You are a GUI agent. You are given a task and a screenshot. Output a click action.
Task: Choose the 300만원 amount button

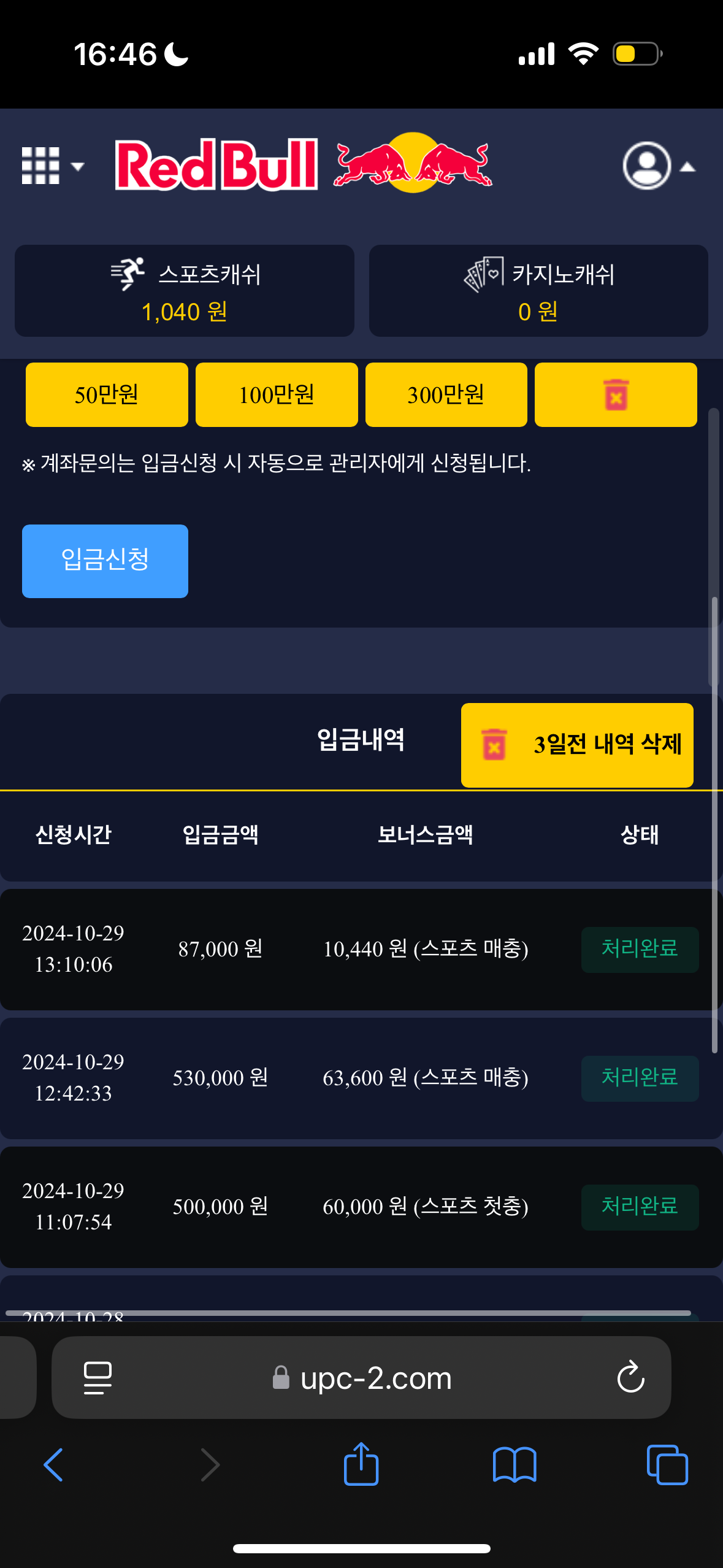click(446, 394)
